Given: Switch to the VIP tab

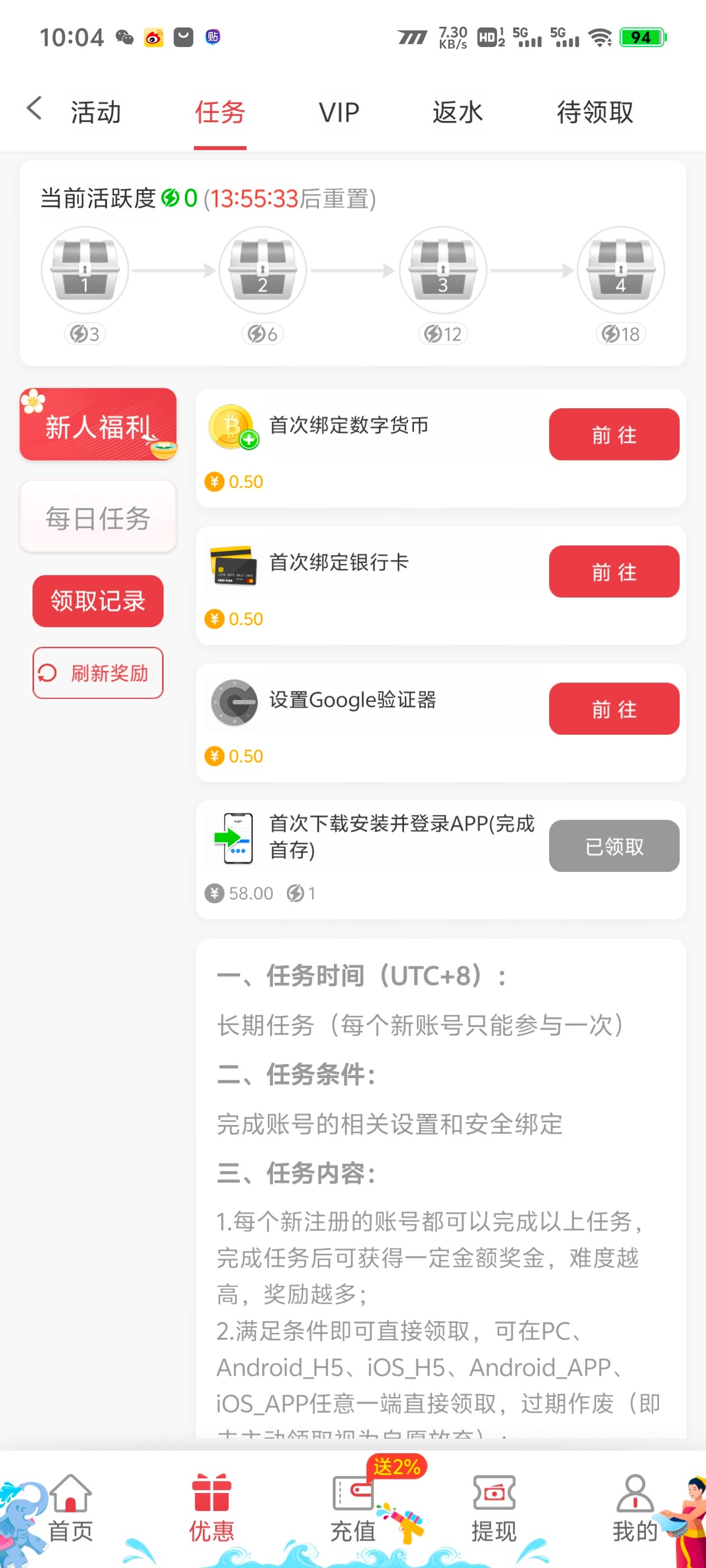Looking at the screenshot, I should pos(338,113).
